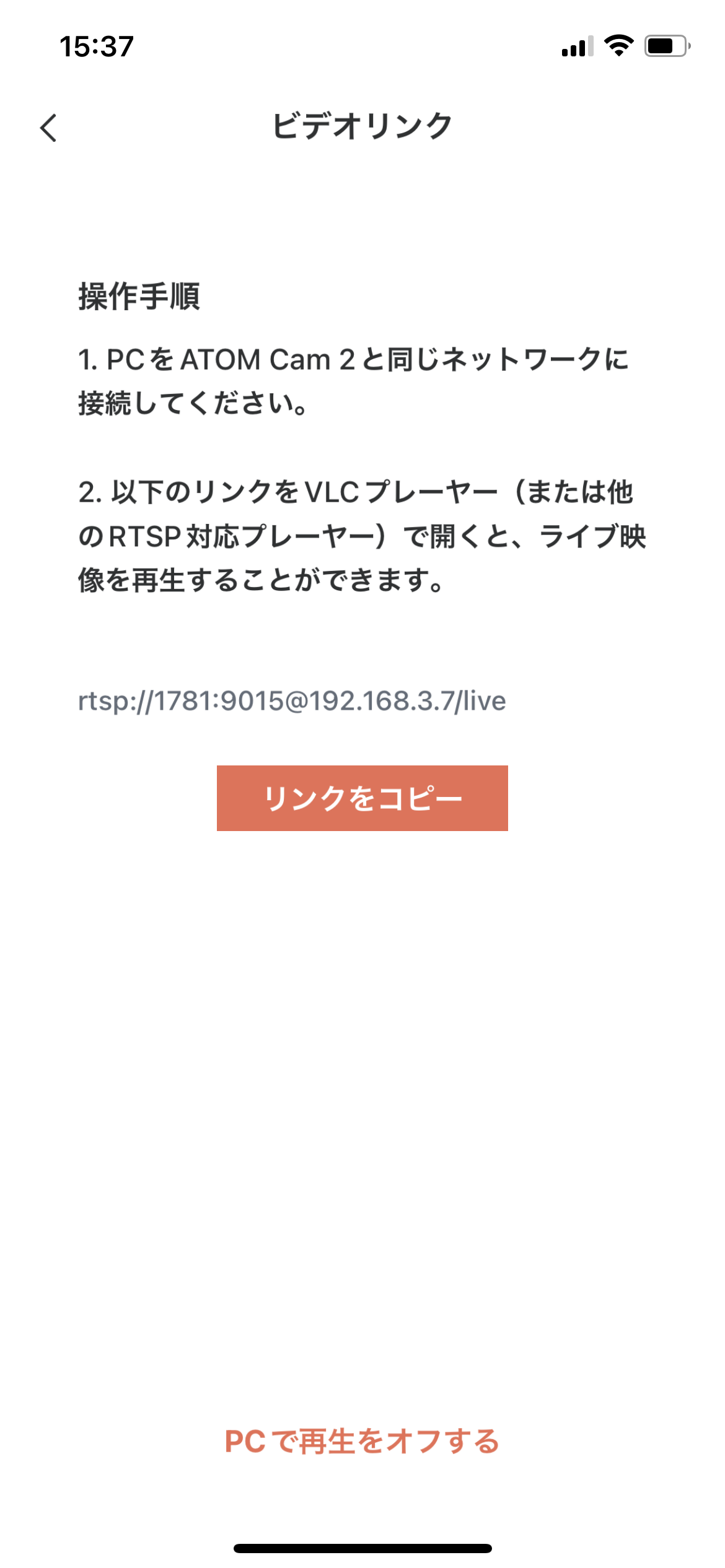Go back from the ビデオリンク screen
725x1568 pixels.
coord(48,128)
